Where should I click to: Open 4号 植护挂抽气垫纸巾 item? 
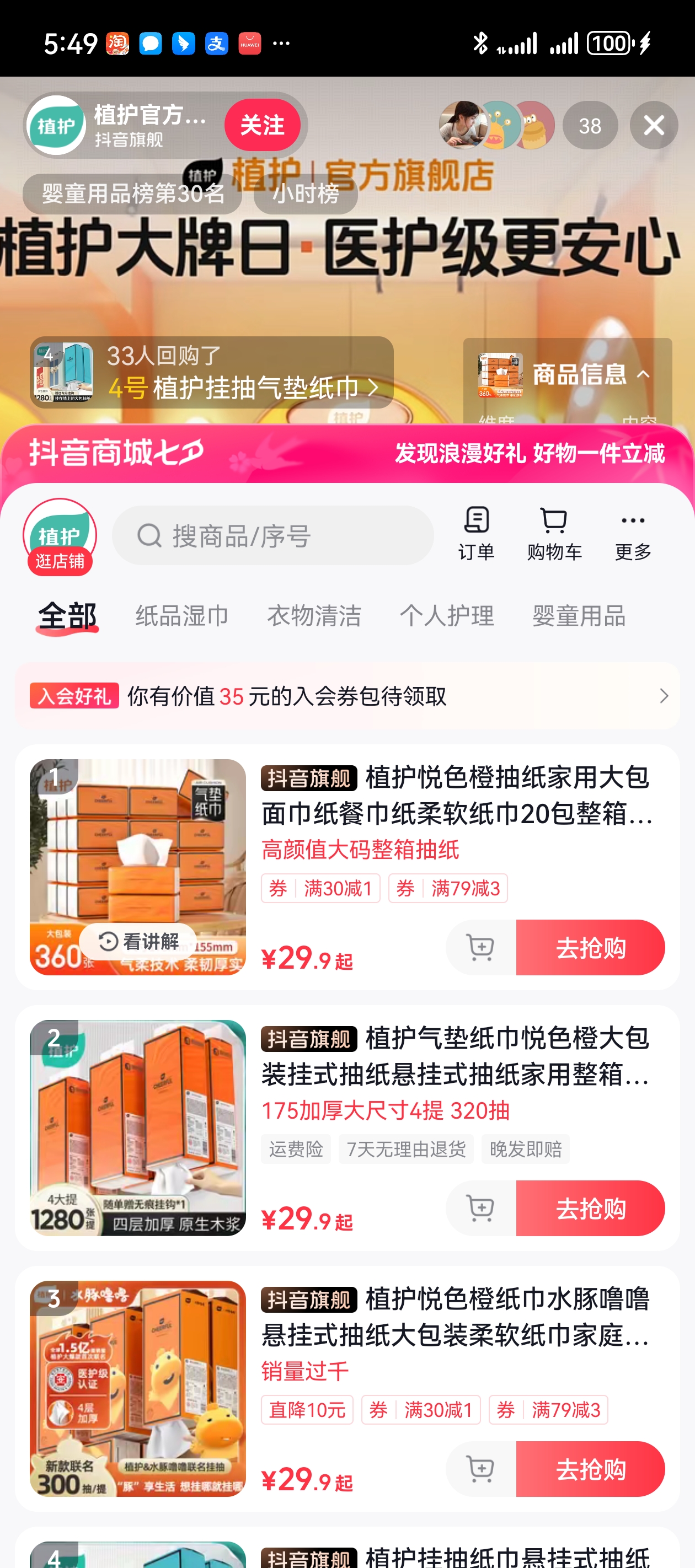pos(211,373)
